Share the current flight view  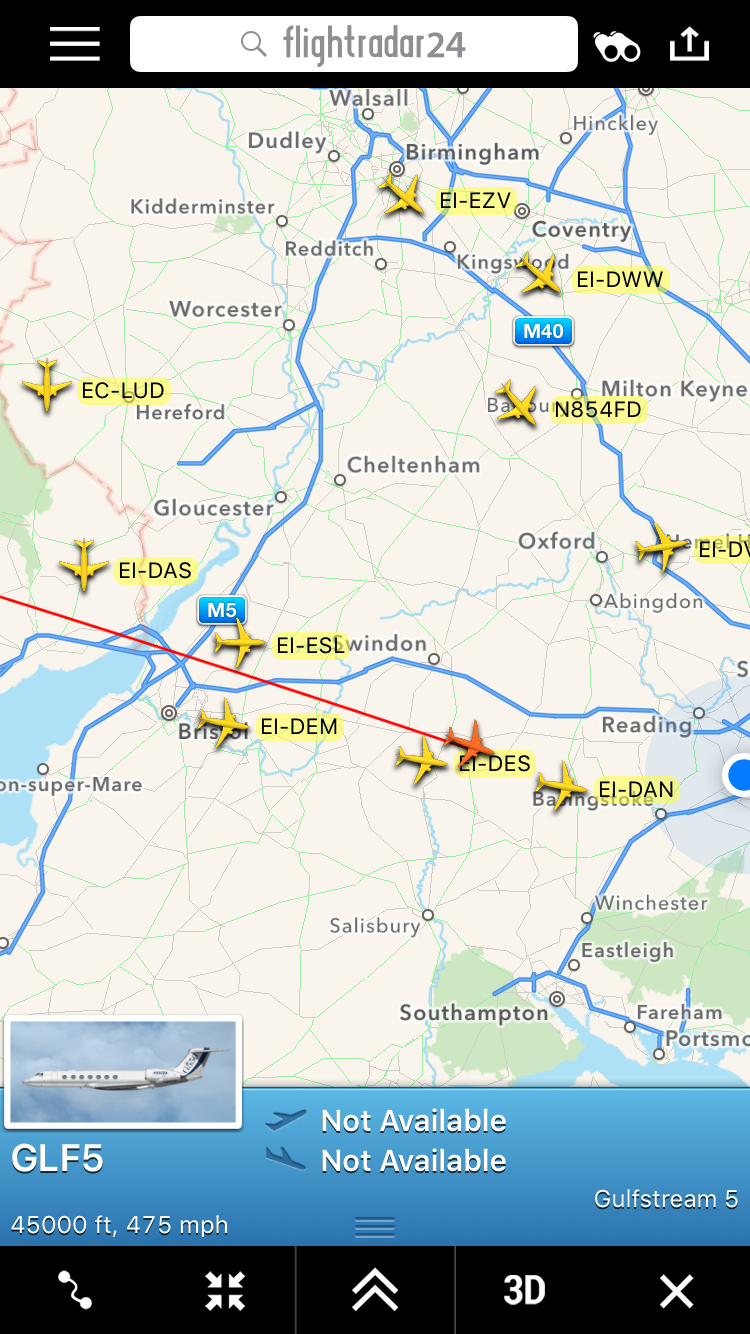pos(689,45)
